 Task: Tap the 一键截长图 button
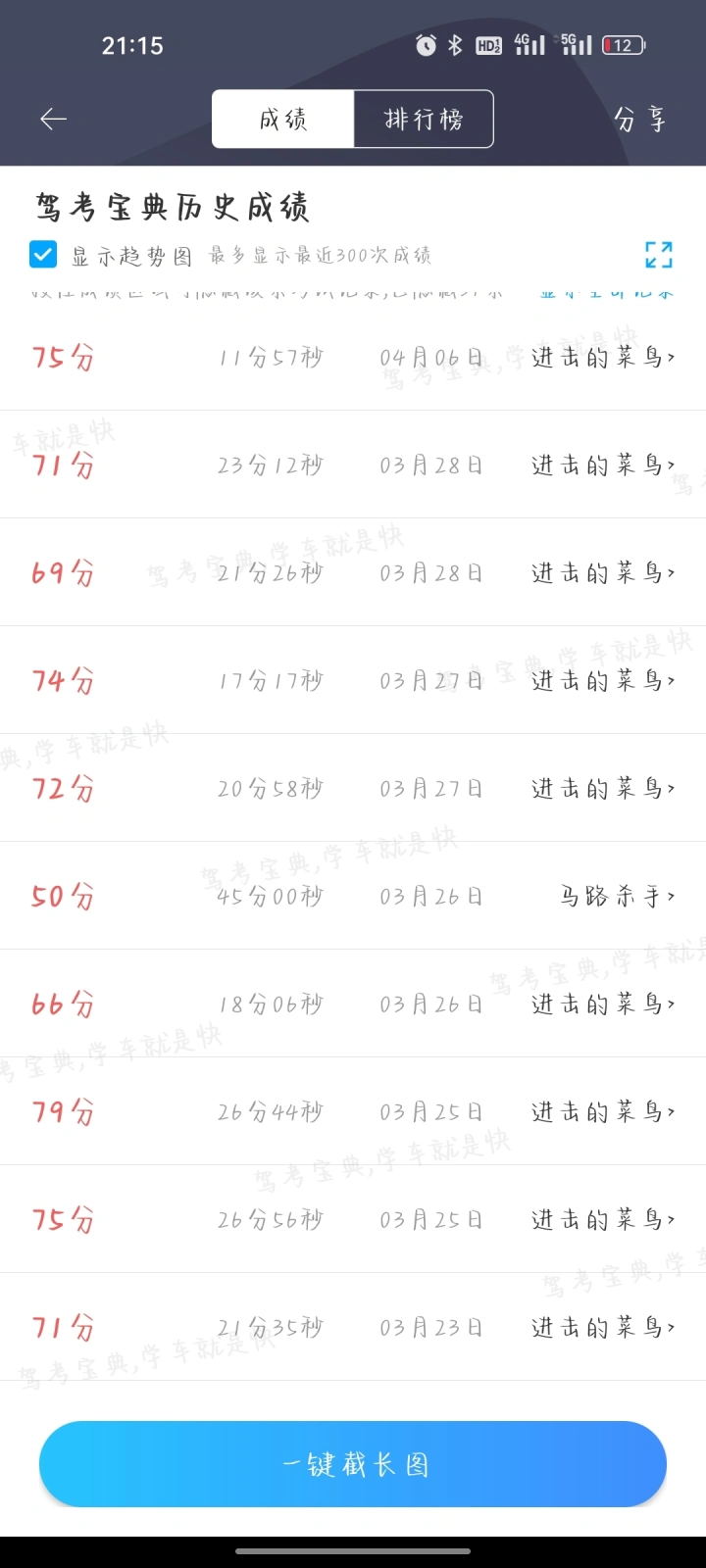coord(353,1464)
